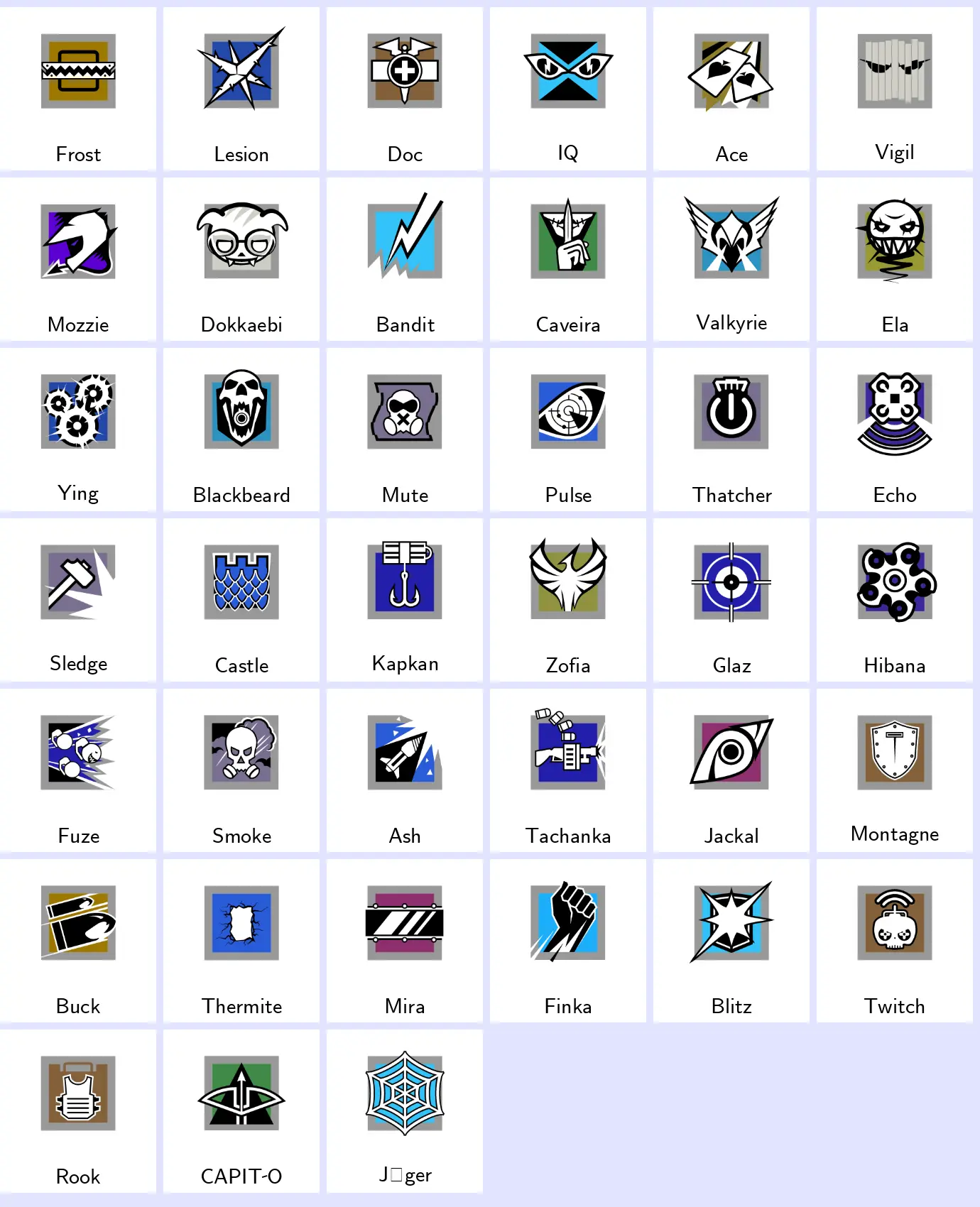Select Thatcher from the grid
980x1207 pixels.
click(x=731, y=430)
